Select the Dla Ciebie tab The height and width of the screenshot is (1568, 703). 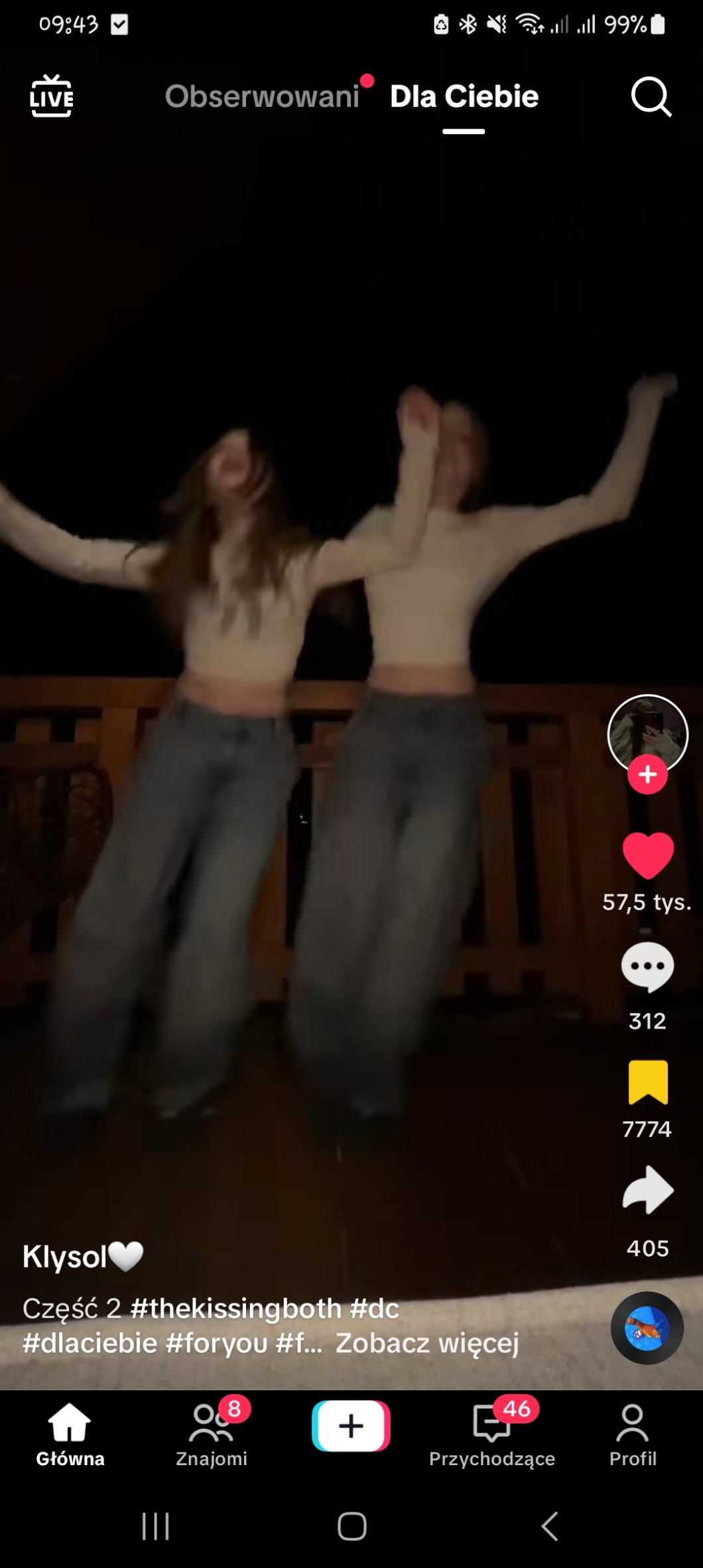point(464,97)
